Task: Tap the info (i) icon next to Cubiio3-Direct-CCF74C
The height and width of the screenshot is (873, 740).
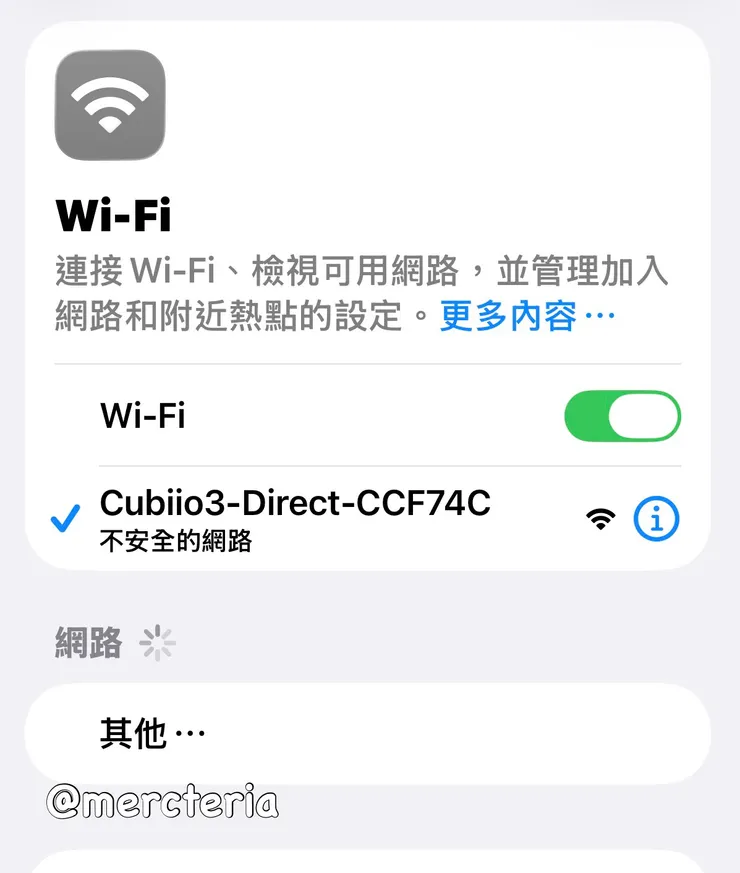Action: tap(657, 518)
